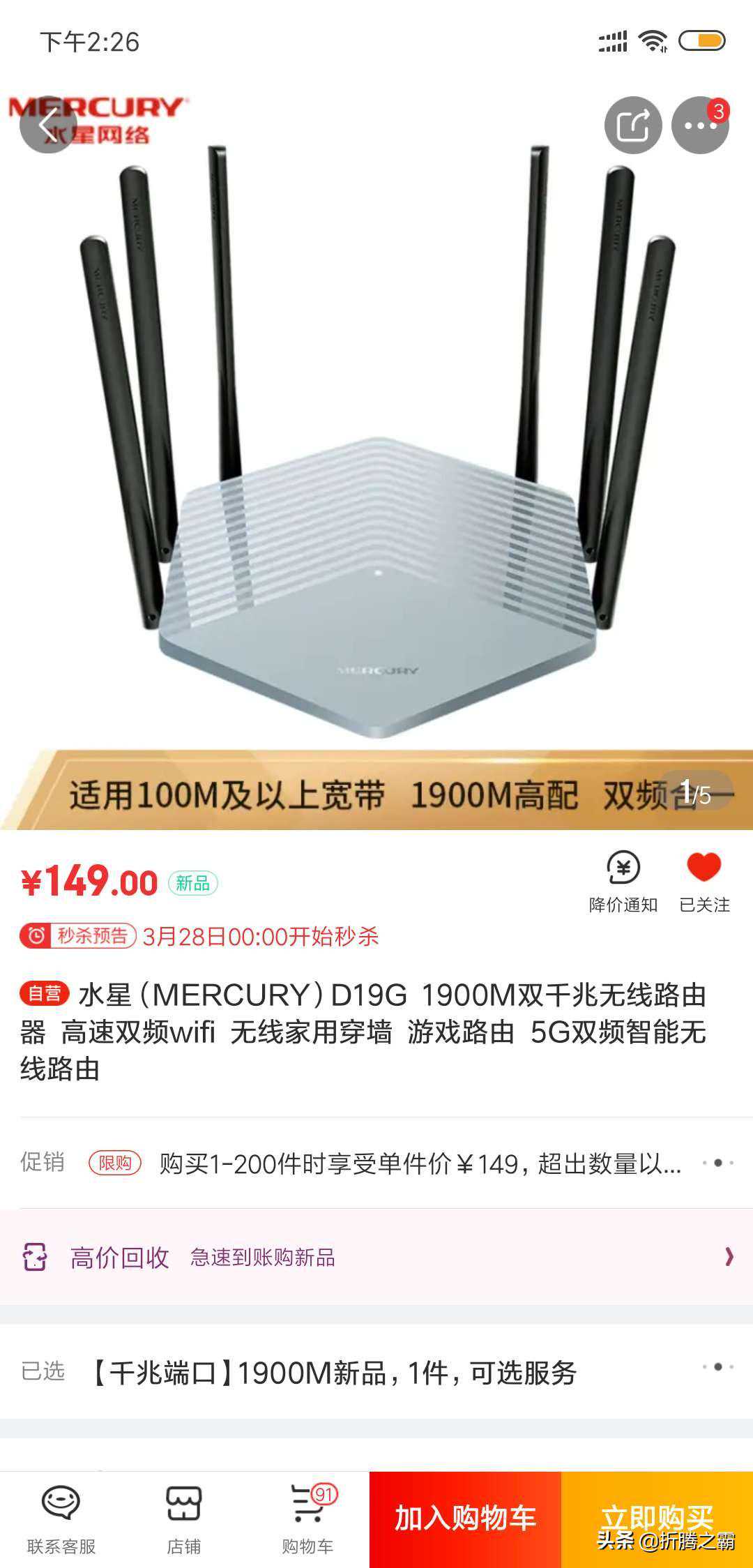
Task: Open 高价回收 trade-in offer
Action: pos(376,1257)
